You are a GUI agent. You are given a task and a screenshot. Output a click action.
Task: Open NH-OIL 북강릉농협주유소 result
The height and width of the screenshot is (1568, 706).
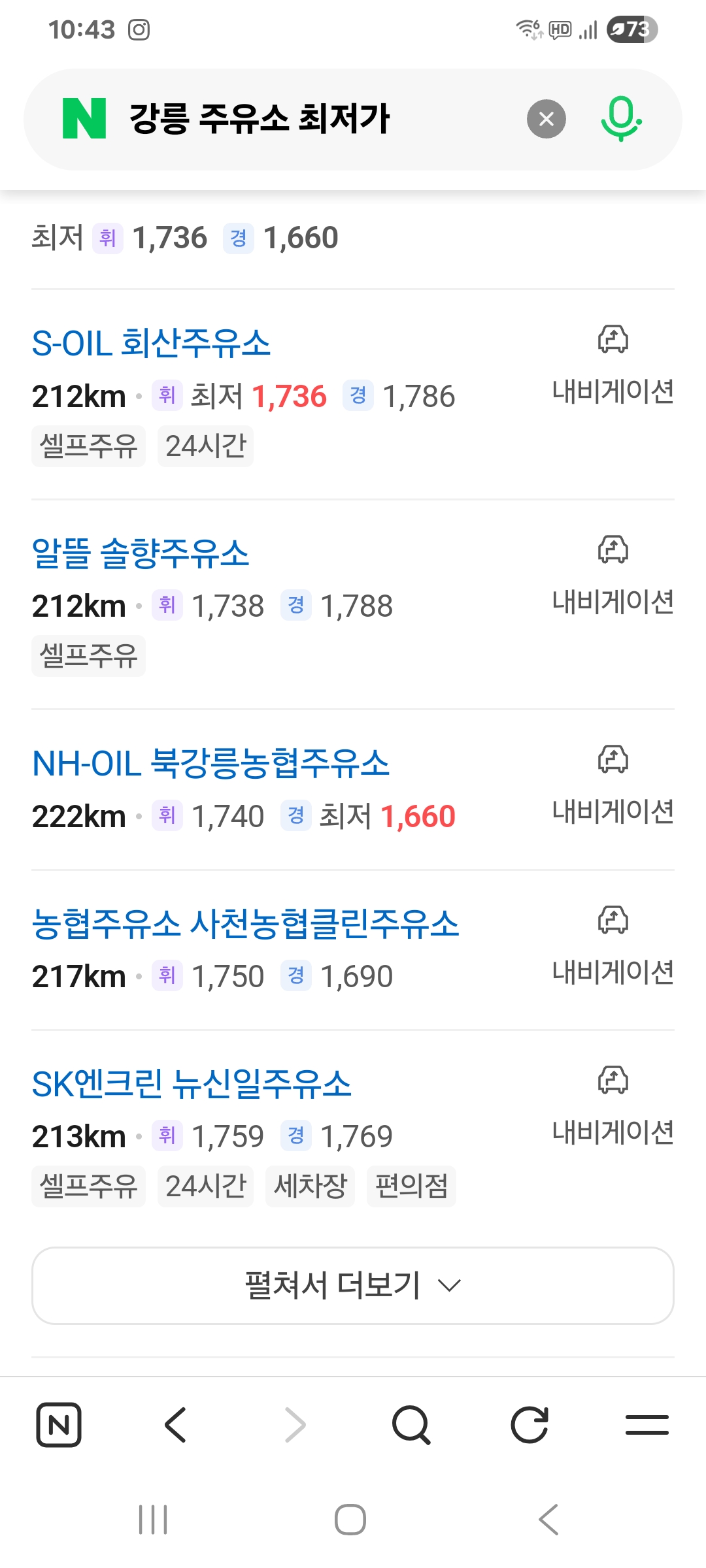(210, 763)
